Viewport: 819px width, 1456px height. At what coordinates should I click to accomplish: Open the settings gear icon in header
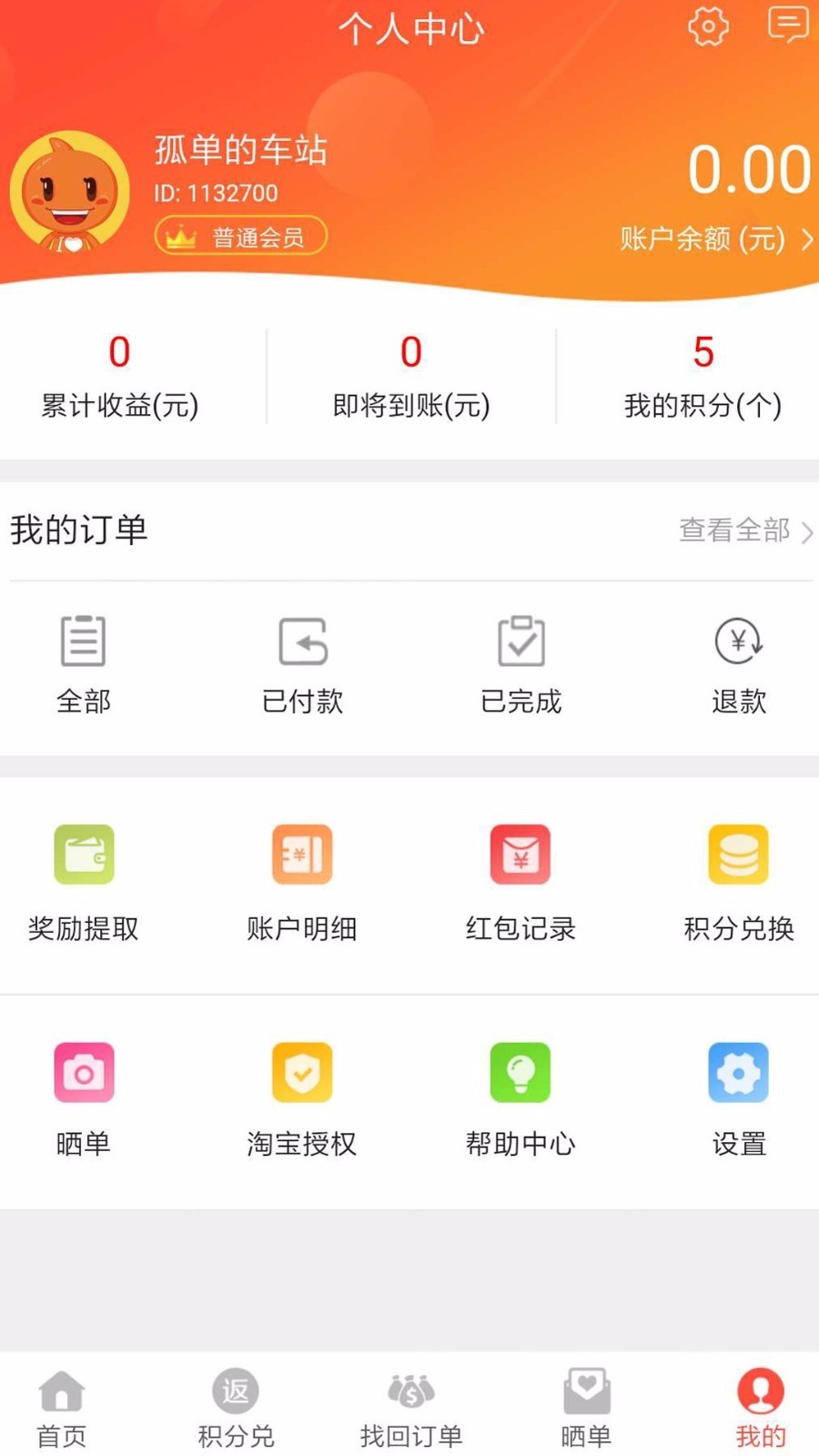tap(708, 26)
